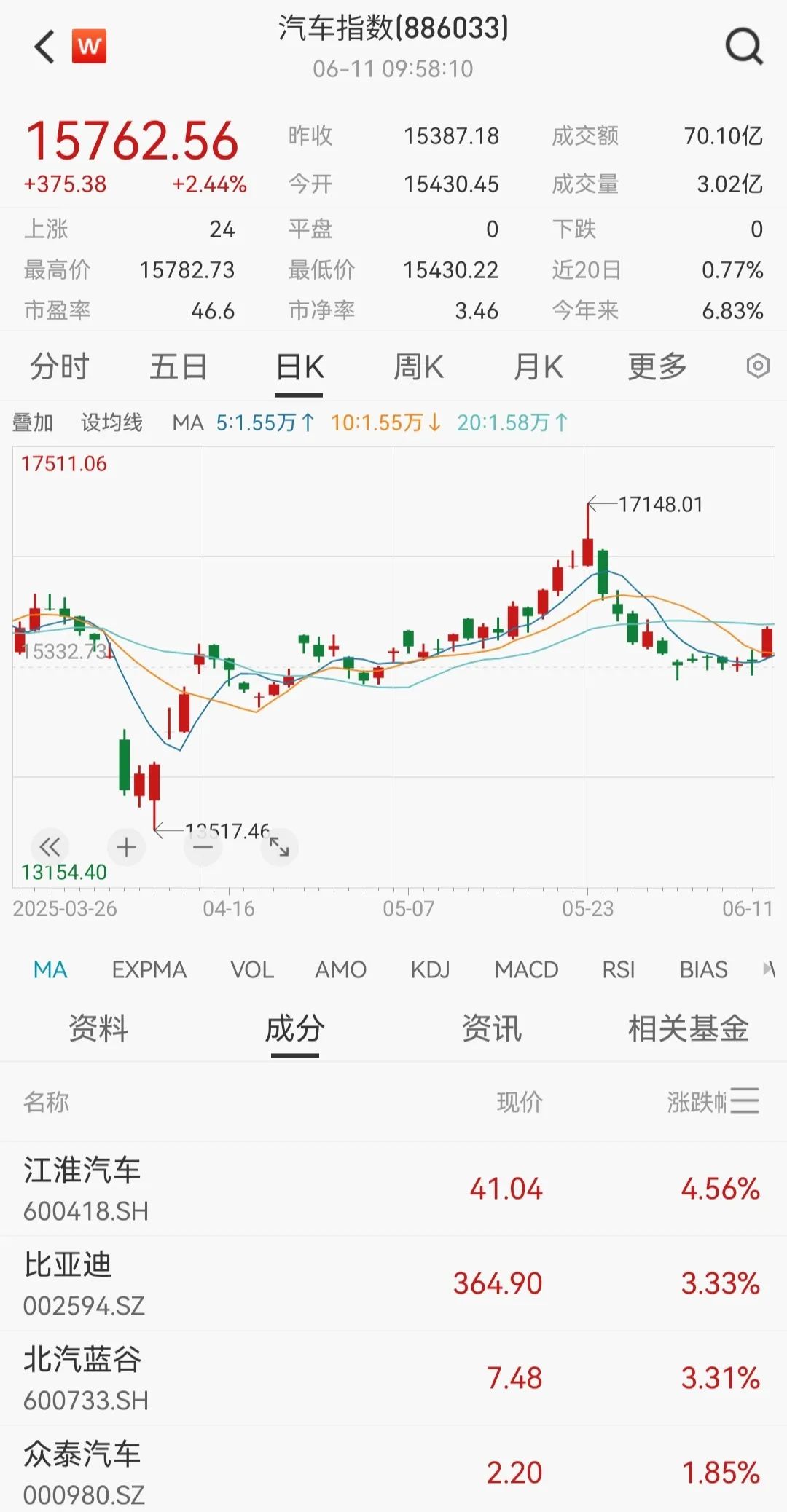
Task: Open the 相关基金 tab
Action: (689, 1028)
